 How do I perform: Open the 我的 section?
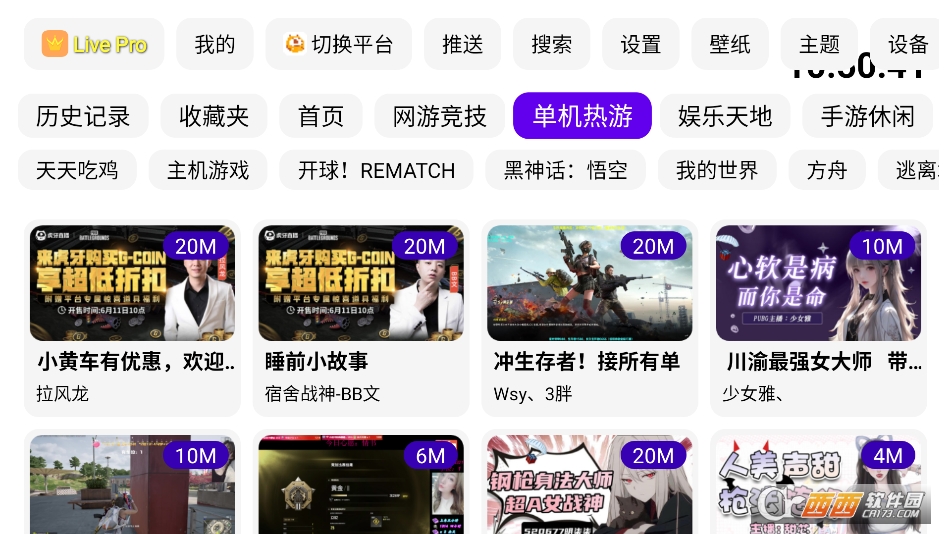(214, 44)
